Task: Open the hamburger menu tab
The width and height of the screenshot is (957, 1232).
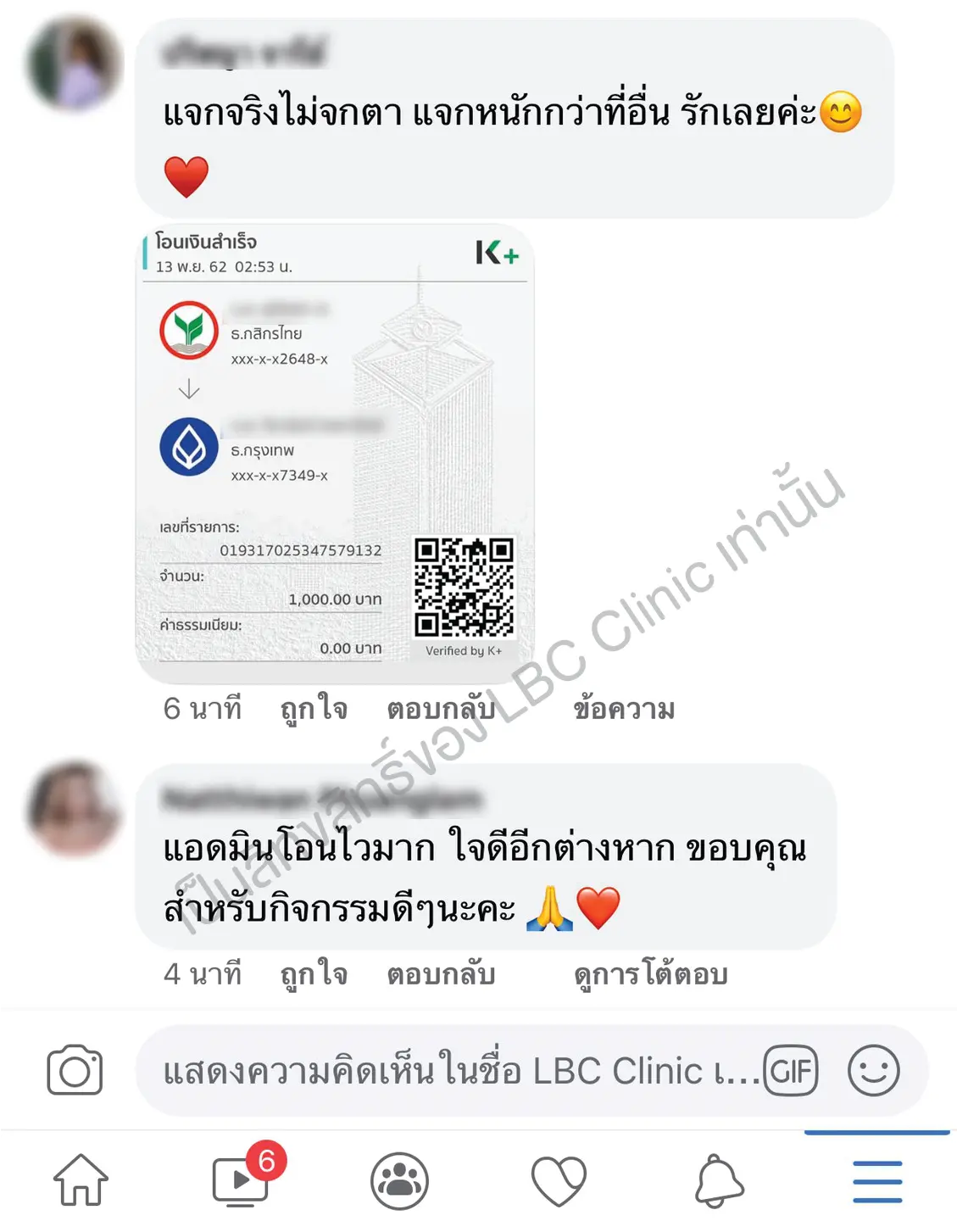Action: tap(877, 1180)
